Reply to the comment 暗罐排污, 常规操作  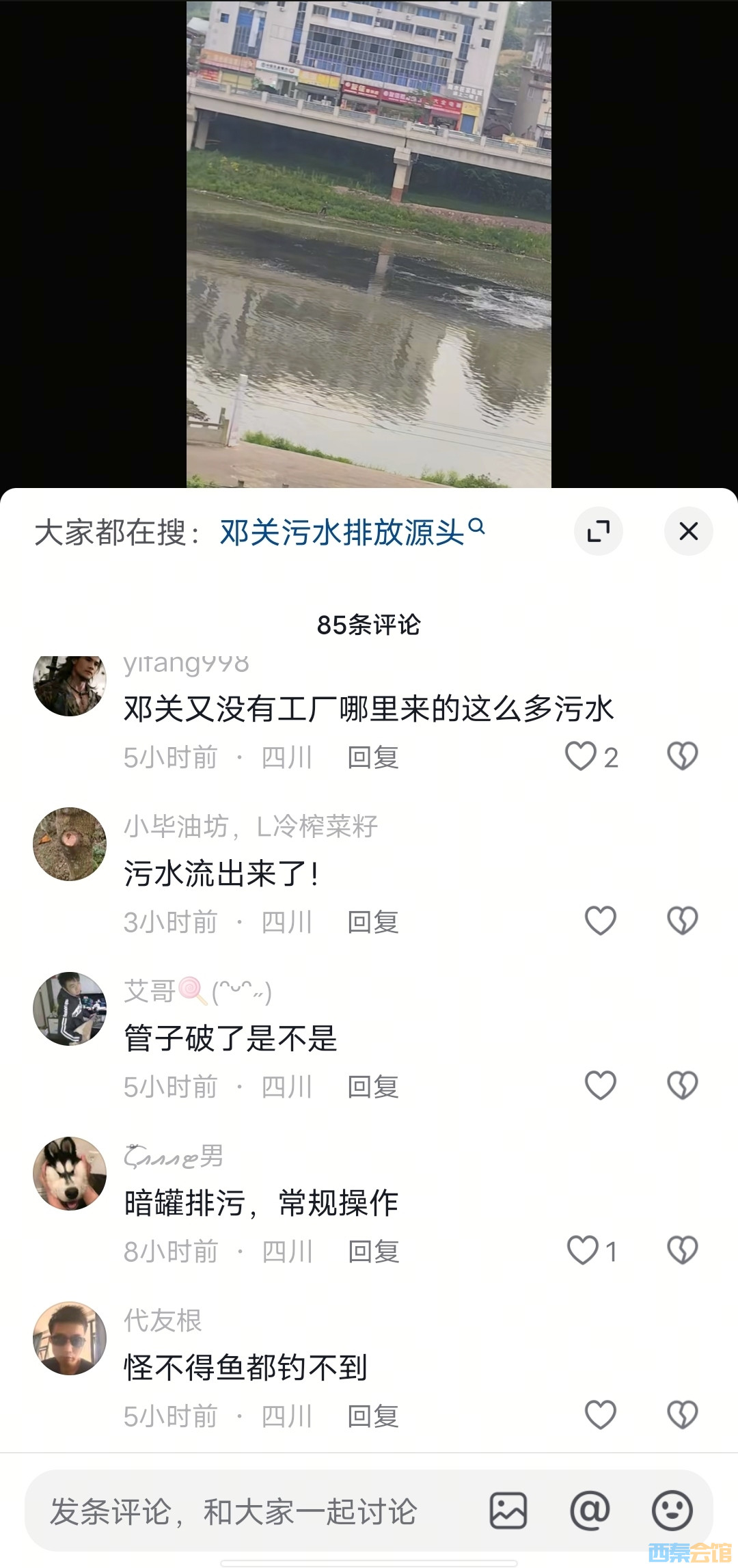click(373, 1252)
